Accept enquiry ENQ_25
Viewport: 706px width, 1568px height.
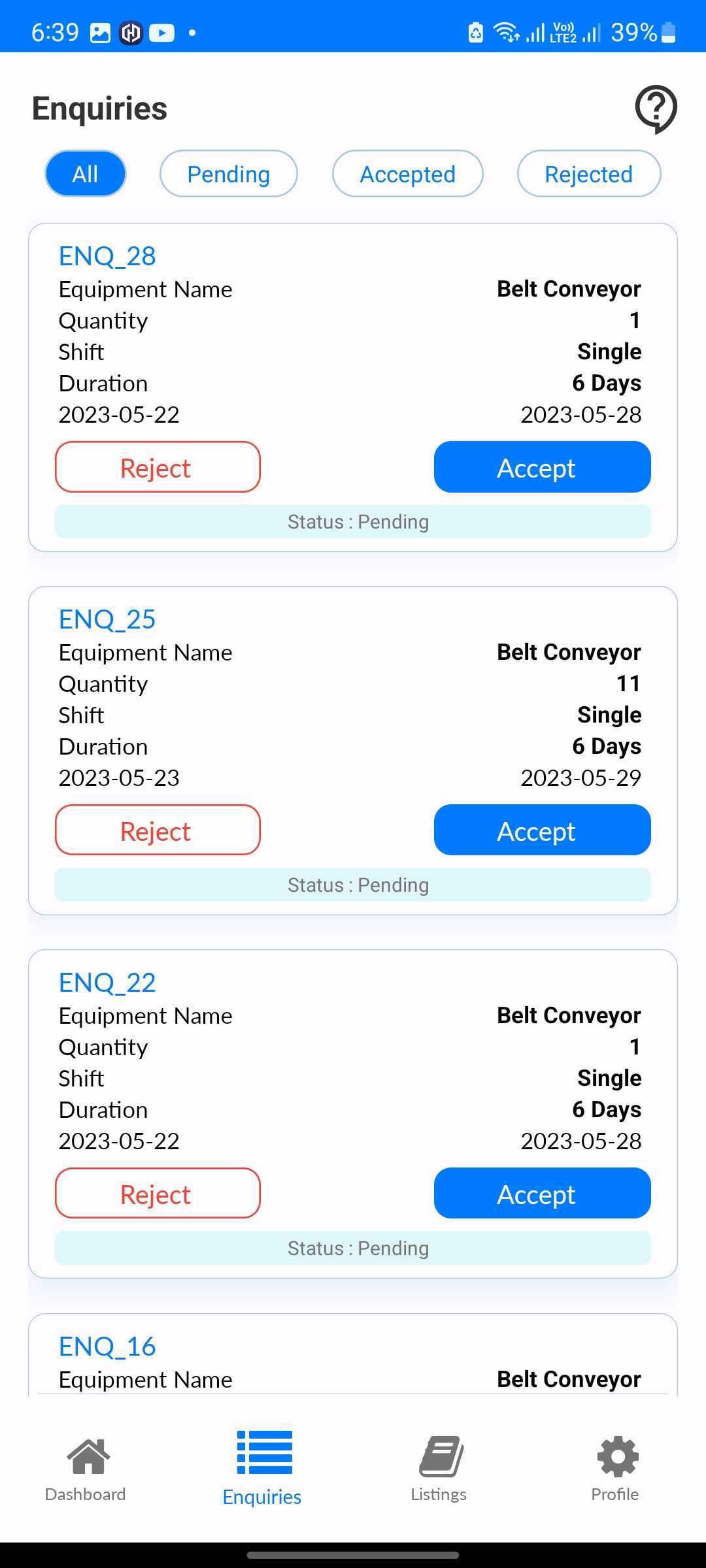[x=543, y=830]
